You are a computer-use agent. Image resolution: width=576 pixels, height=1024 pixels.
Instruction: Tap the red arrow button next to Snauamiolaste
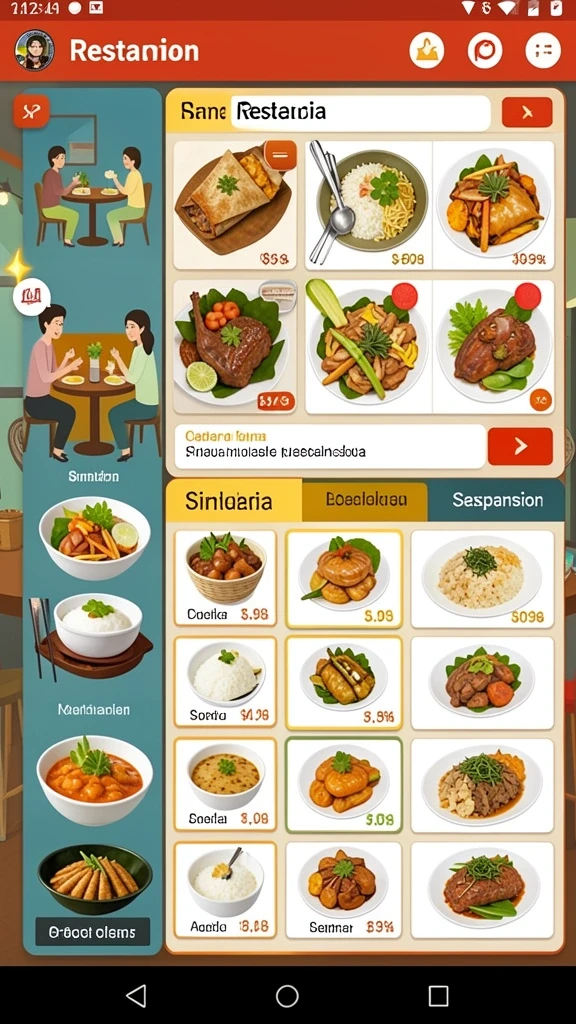point(520,446)
